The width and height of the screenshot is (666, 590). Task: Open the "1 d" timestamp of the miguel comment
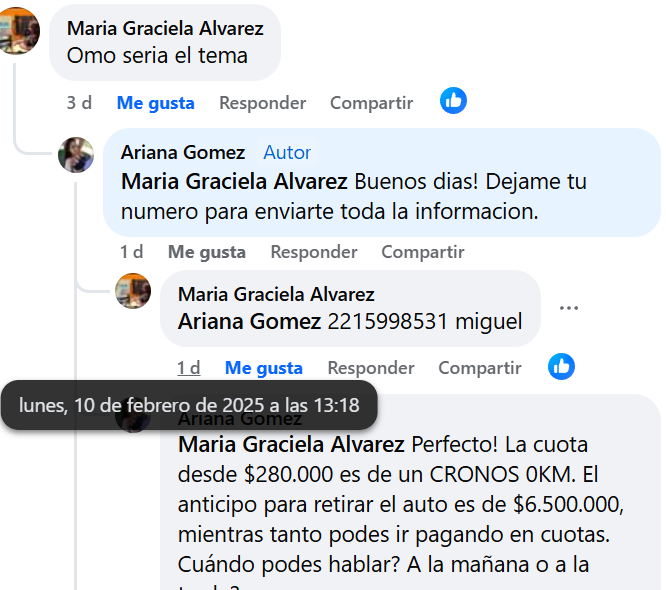click(188, 368)
